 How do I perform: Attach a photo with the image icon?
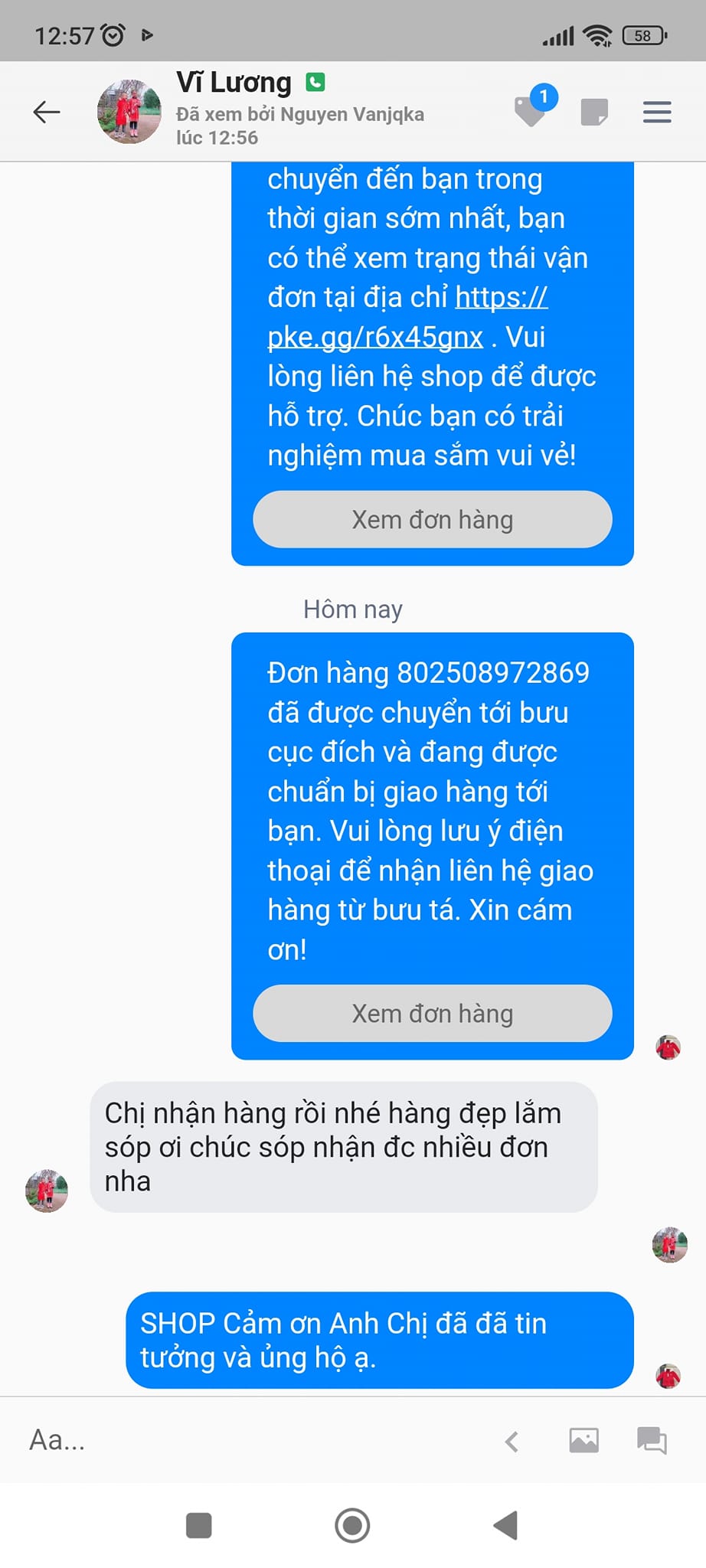pyautogui.click(x=583, y=1441)
